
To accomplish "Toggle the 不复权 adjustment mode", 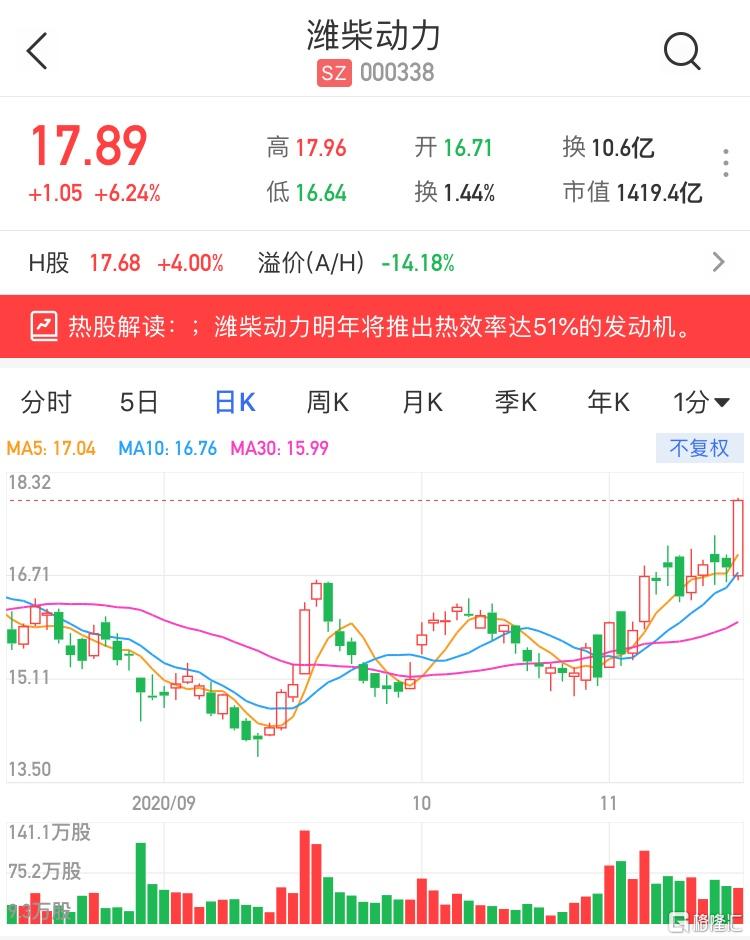I will [699, 450].
